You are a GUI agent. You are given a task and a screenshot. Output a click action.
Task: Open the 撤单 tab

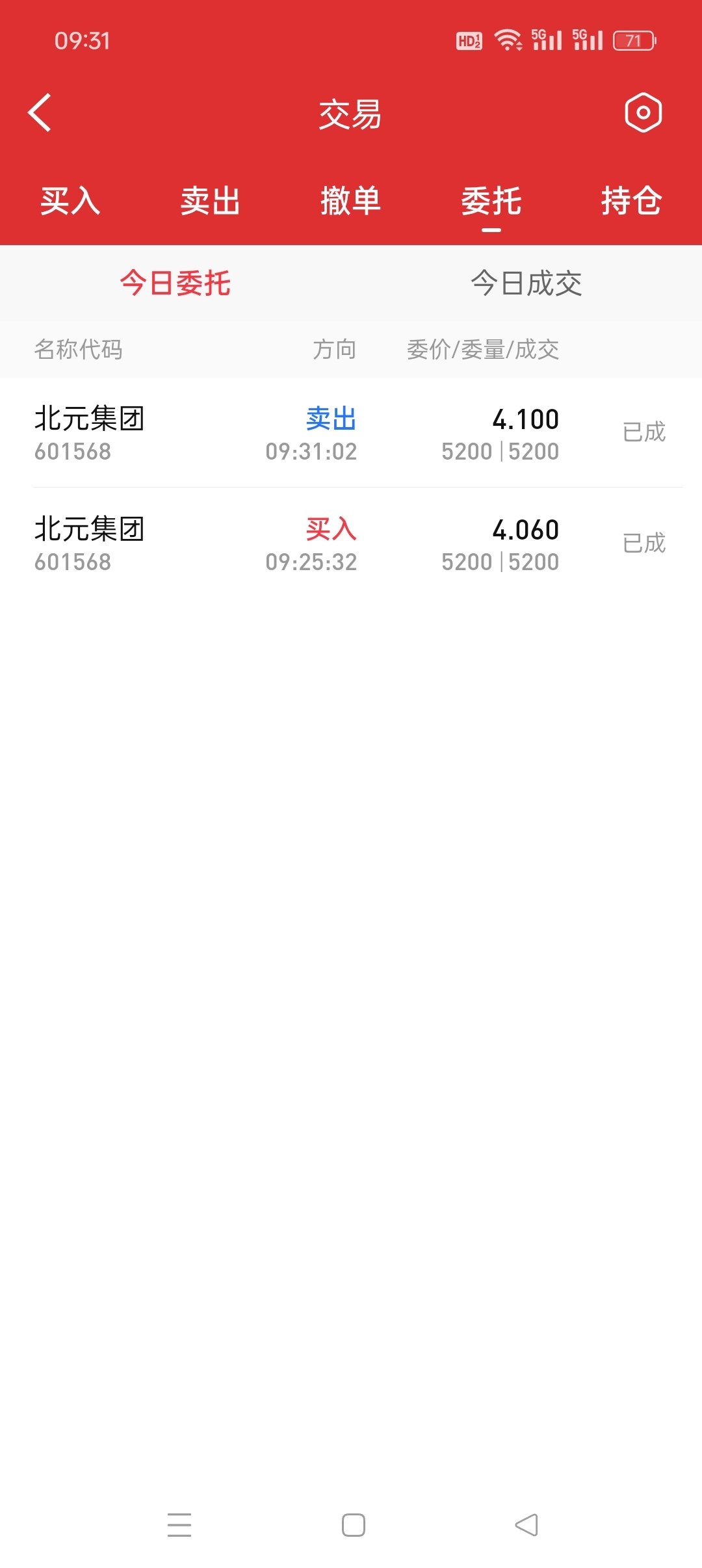point(351,200)
